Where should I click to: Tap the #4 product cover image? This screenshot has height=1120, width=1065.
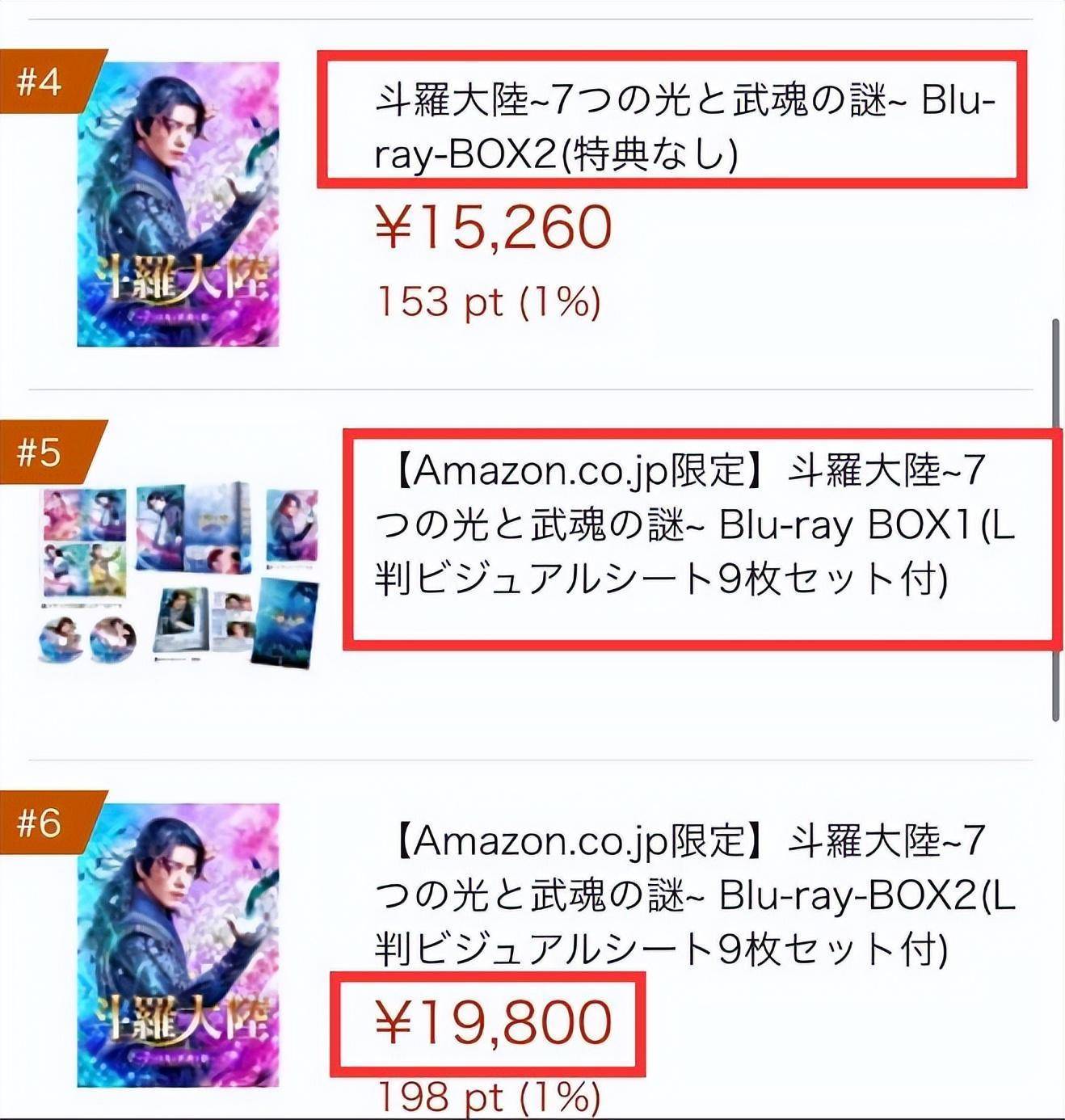[x=179, y=204]
